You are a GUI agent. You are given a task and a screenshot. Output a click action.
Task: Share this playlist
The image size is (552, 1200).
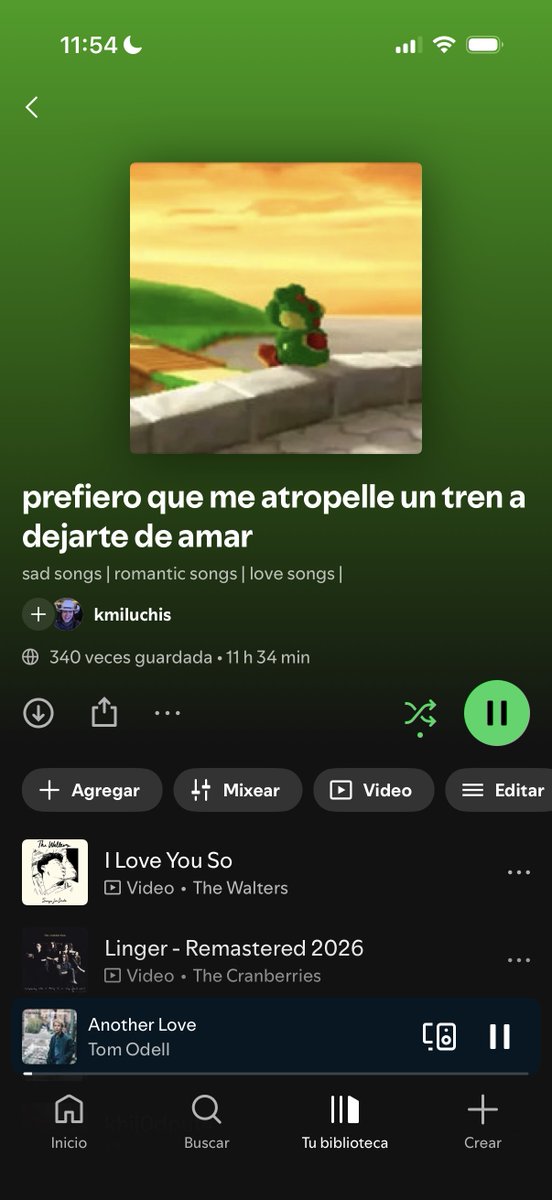point(104,712)
